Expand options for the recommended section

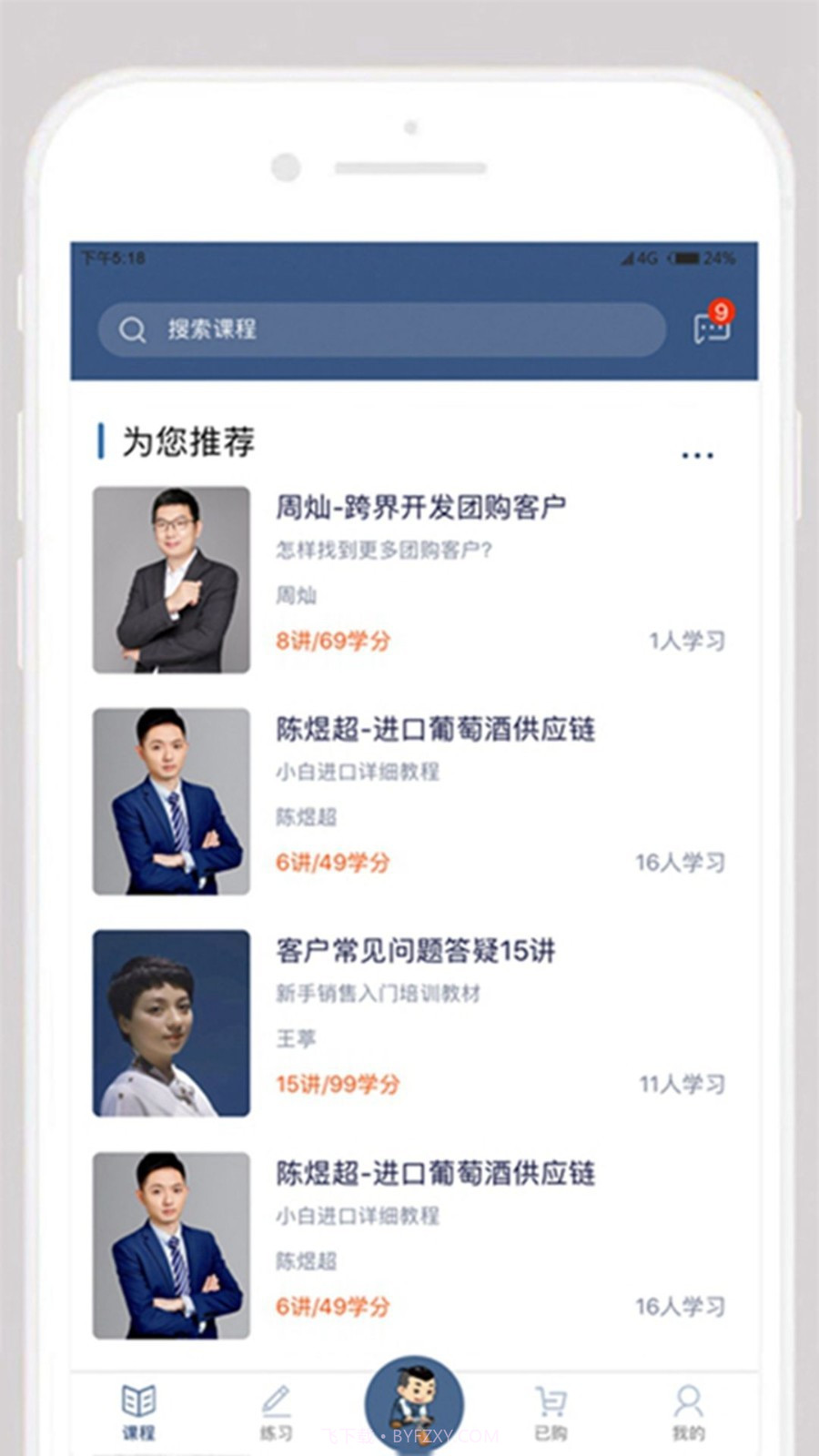point(695,455)
